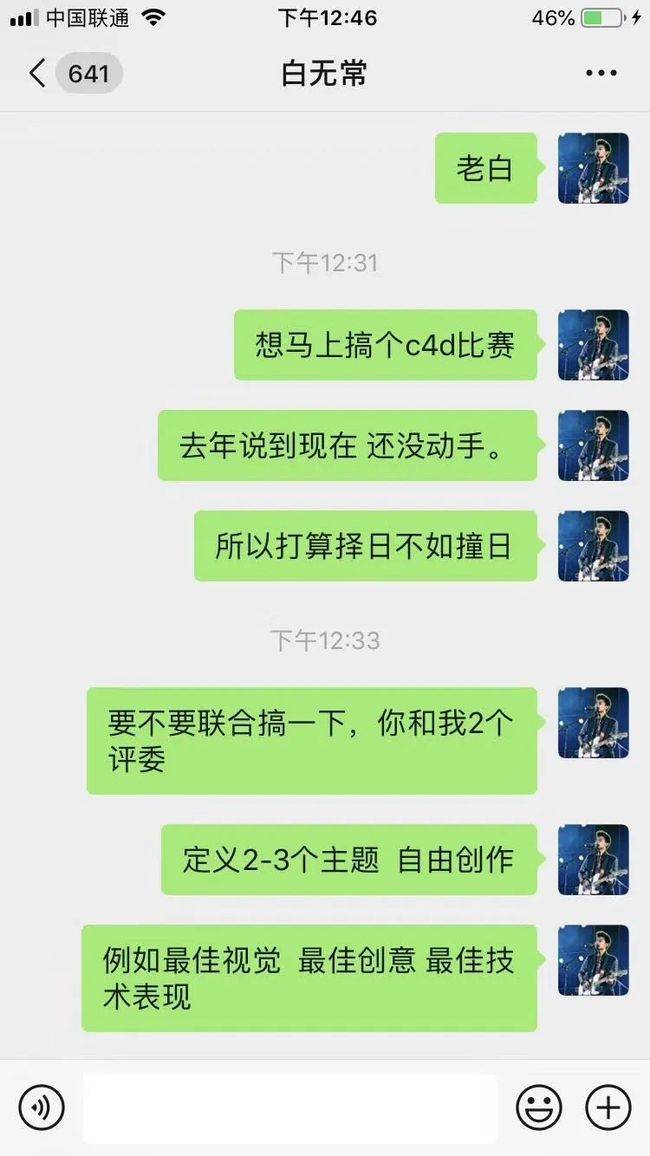Tap the message text field
Viewport: 650px width, 1156px height.
pyautogui.click(x=290, y=1107)
